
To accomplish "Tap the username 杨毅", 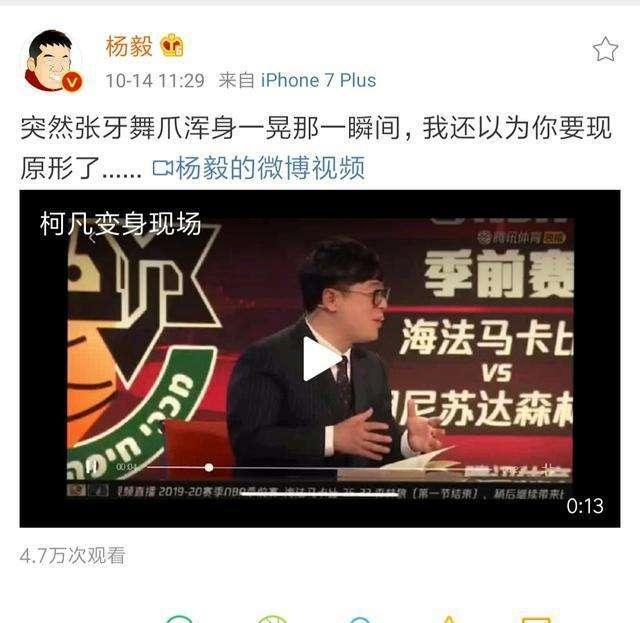I will coord(129,46).
